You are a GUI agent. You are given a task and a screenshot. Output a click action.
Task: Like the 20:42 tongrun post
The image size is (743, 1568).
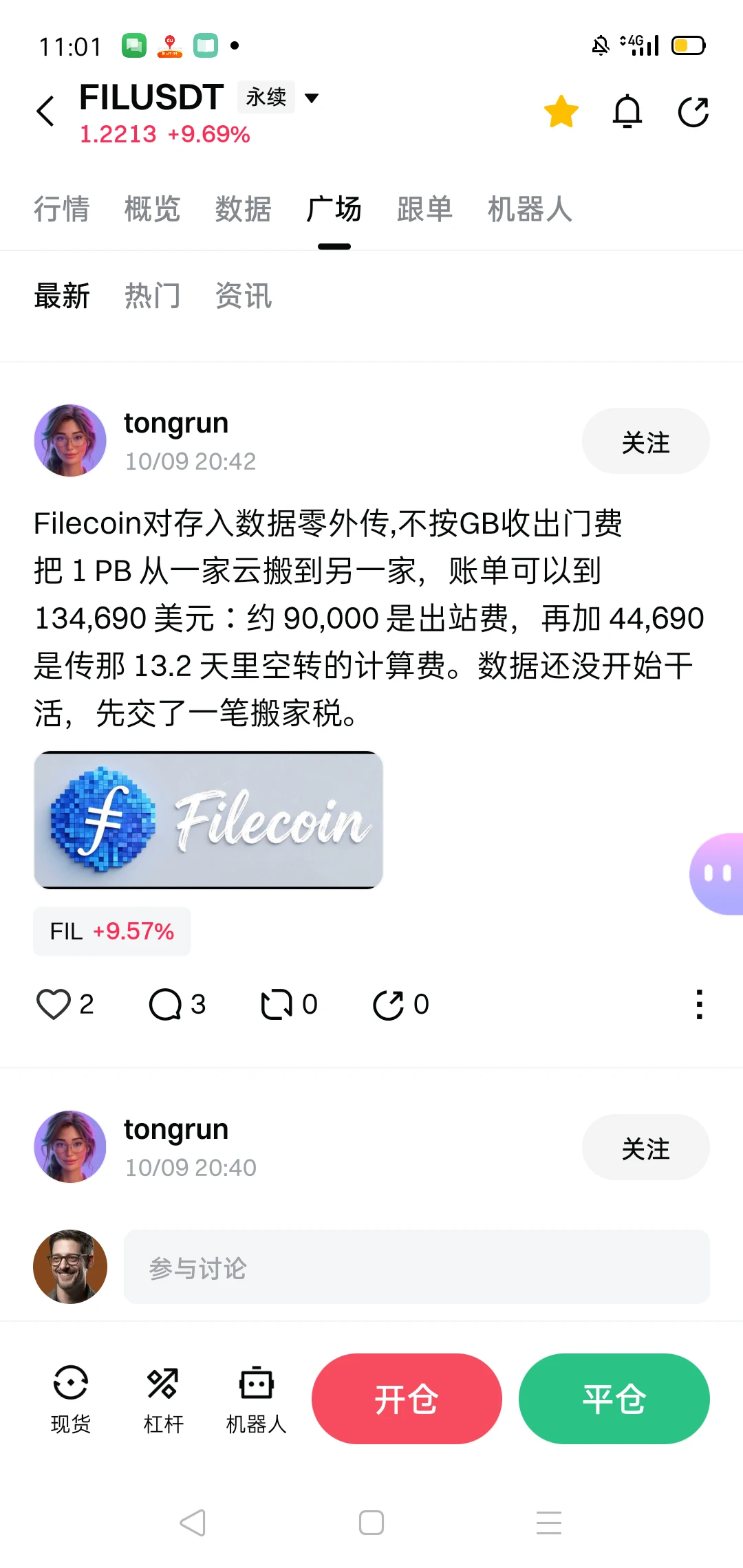click(x=65, y=1004)
